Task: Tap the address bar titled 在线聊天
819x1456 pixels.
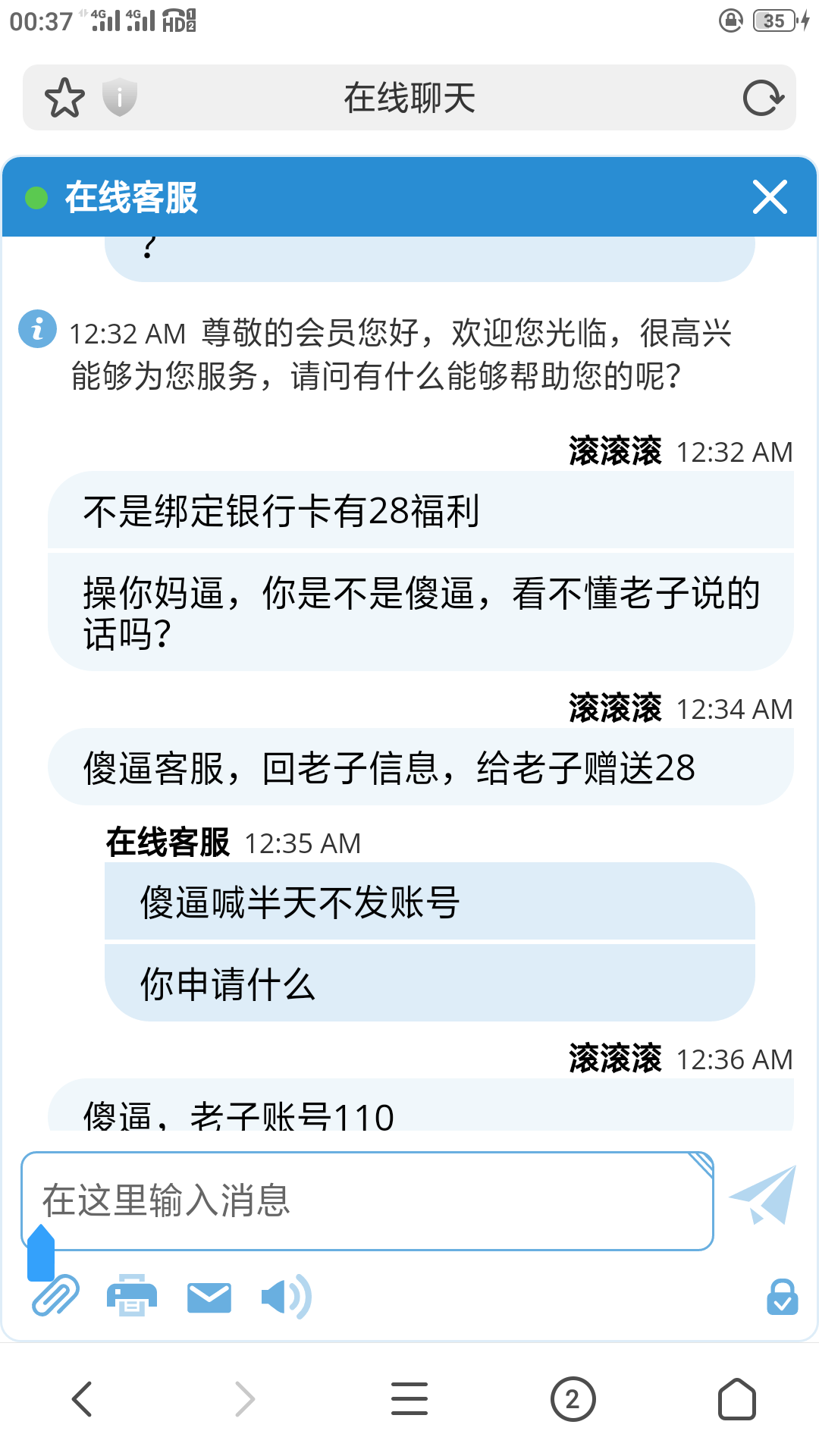Action: (x=409, y=98)
